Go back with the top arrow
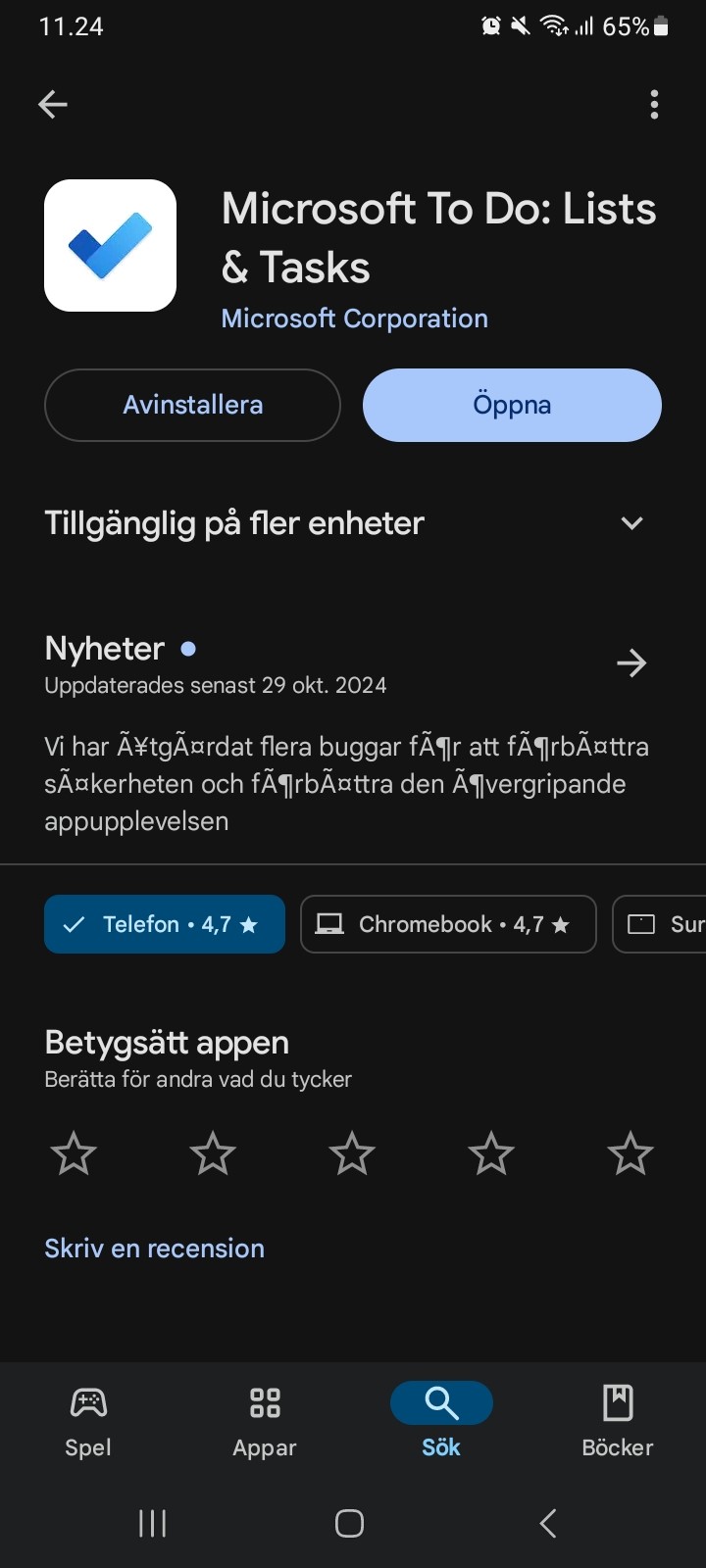This screenshot has height=1568, width=706. (x=53, y=104)
